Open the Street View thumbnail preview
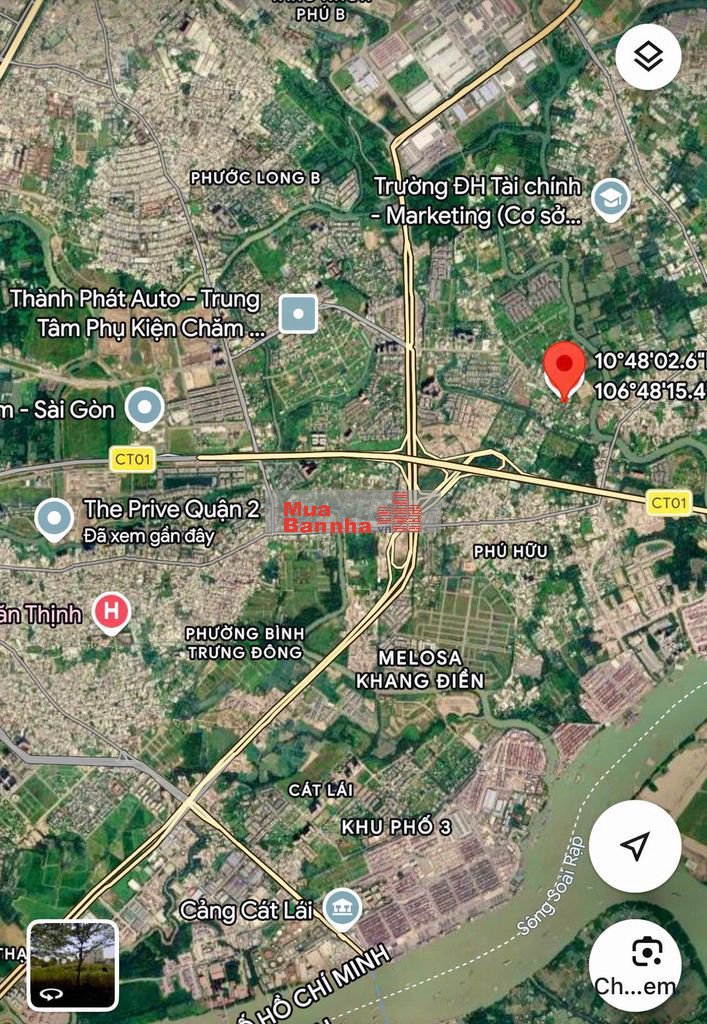 pyautogui.click(x=73, y=965)
